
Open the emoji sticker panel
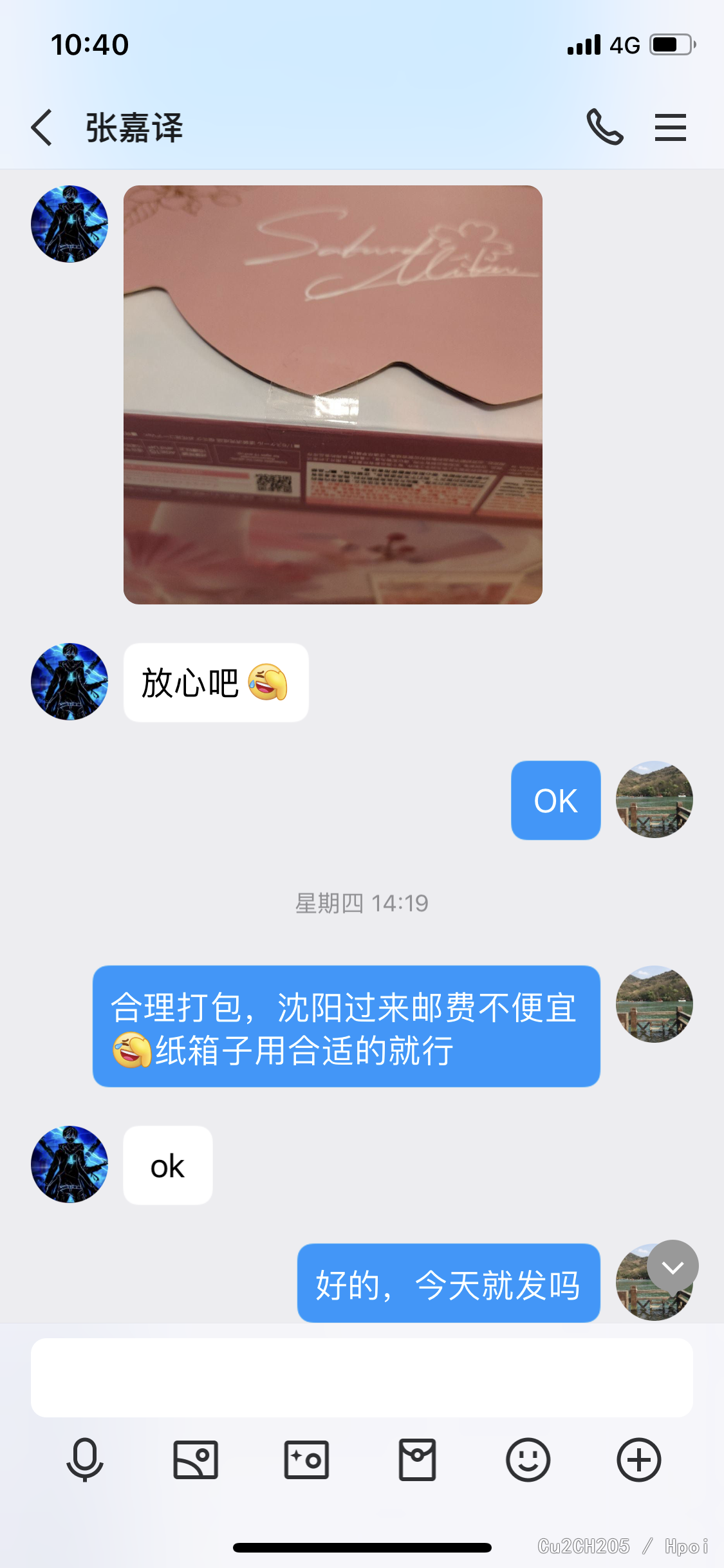tap(528, 1460)
